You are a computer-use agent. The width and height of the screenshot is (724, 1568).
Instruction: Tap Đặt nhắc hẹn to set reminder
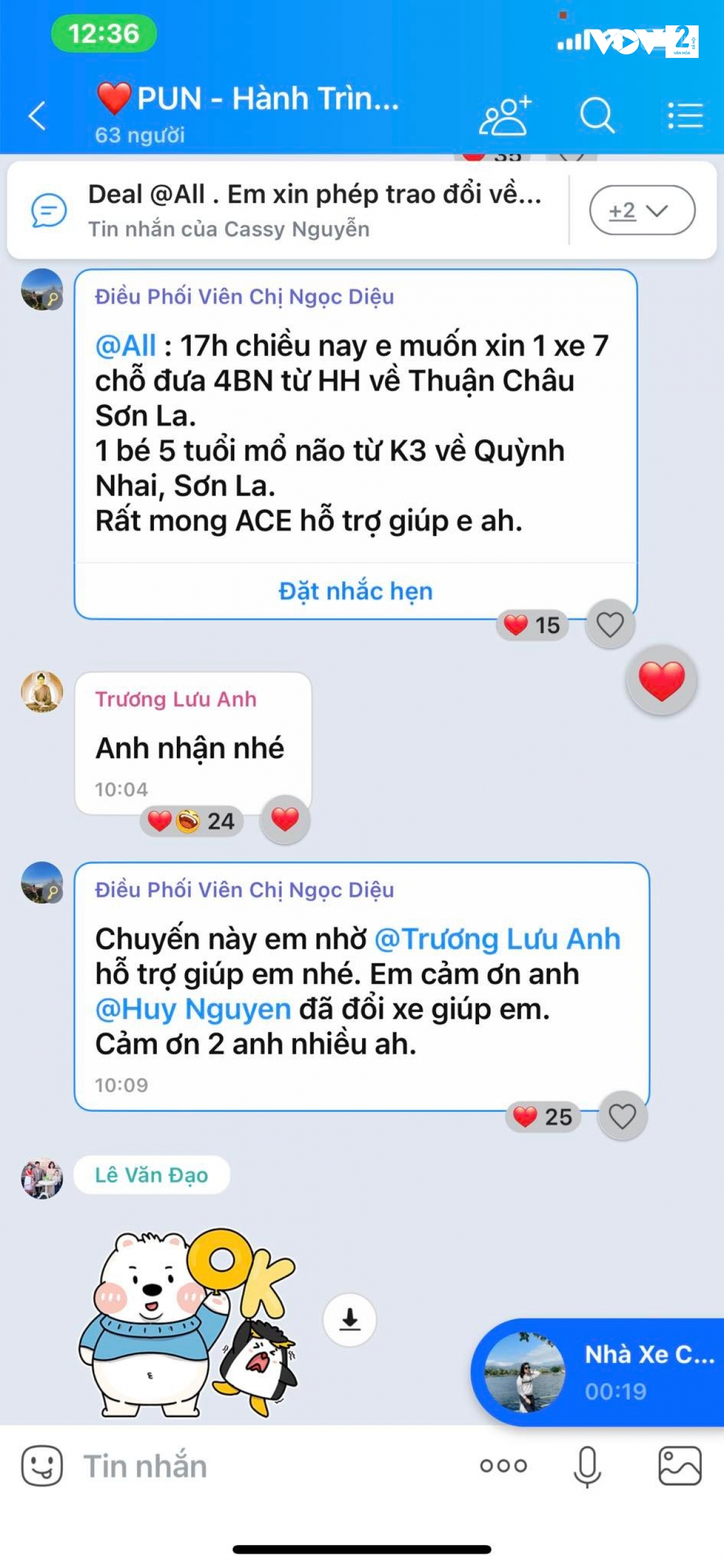pyautogui.click(x=355, y=591)
